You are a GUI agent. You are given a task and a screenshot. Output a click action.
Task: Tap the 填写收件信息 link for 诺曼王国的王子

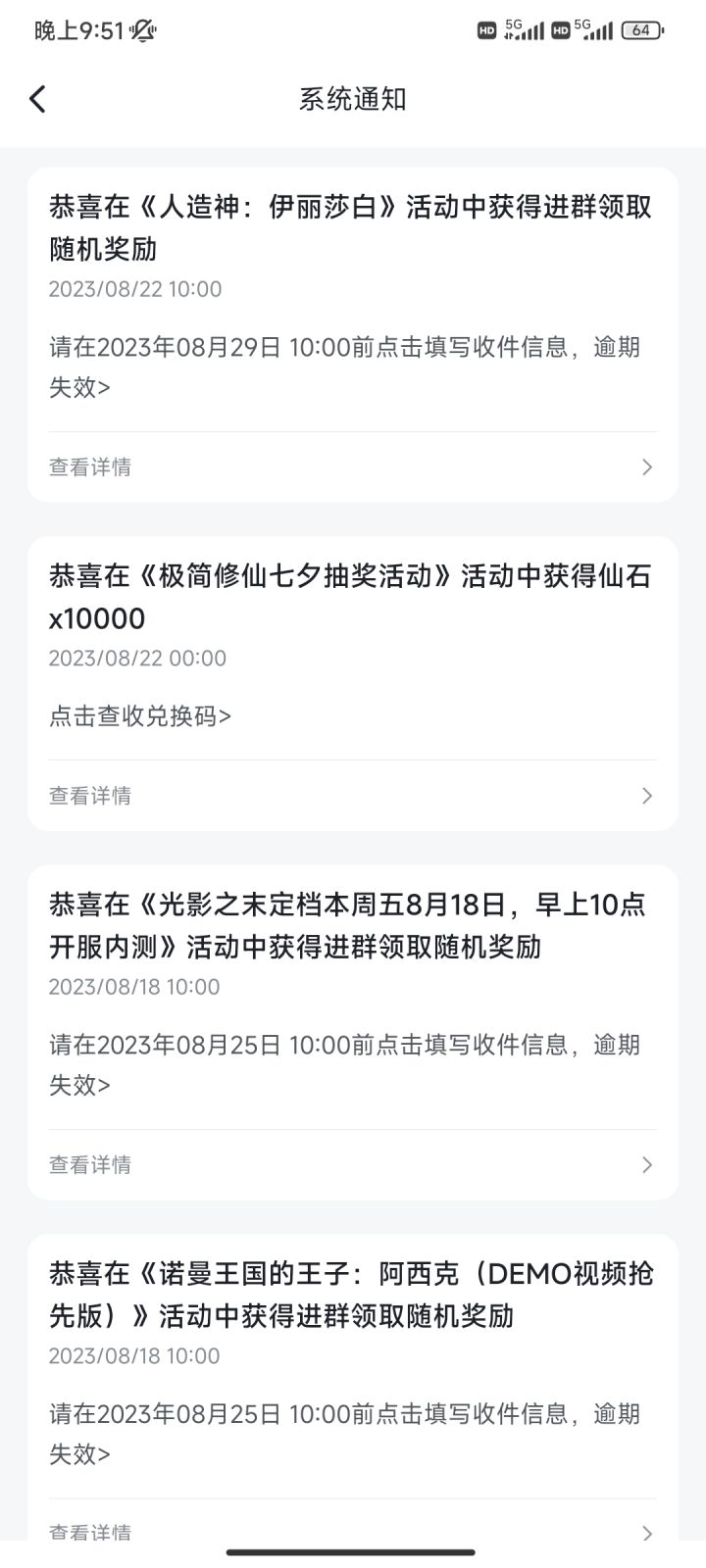(x=345, y=1434)
